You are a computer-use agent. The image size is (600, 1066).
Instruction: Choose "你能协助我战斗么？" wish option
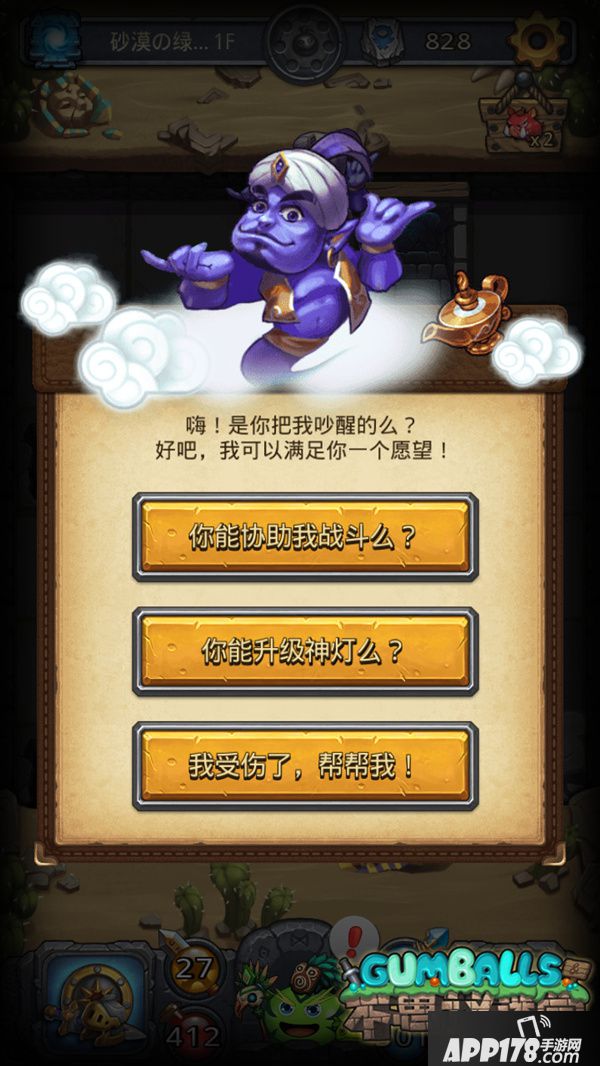click(304, 537)
